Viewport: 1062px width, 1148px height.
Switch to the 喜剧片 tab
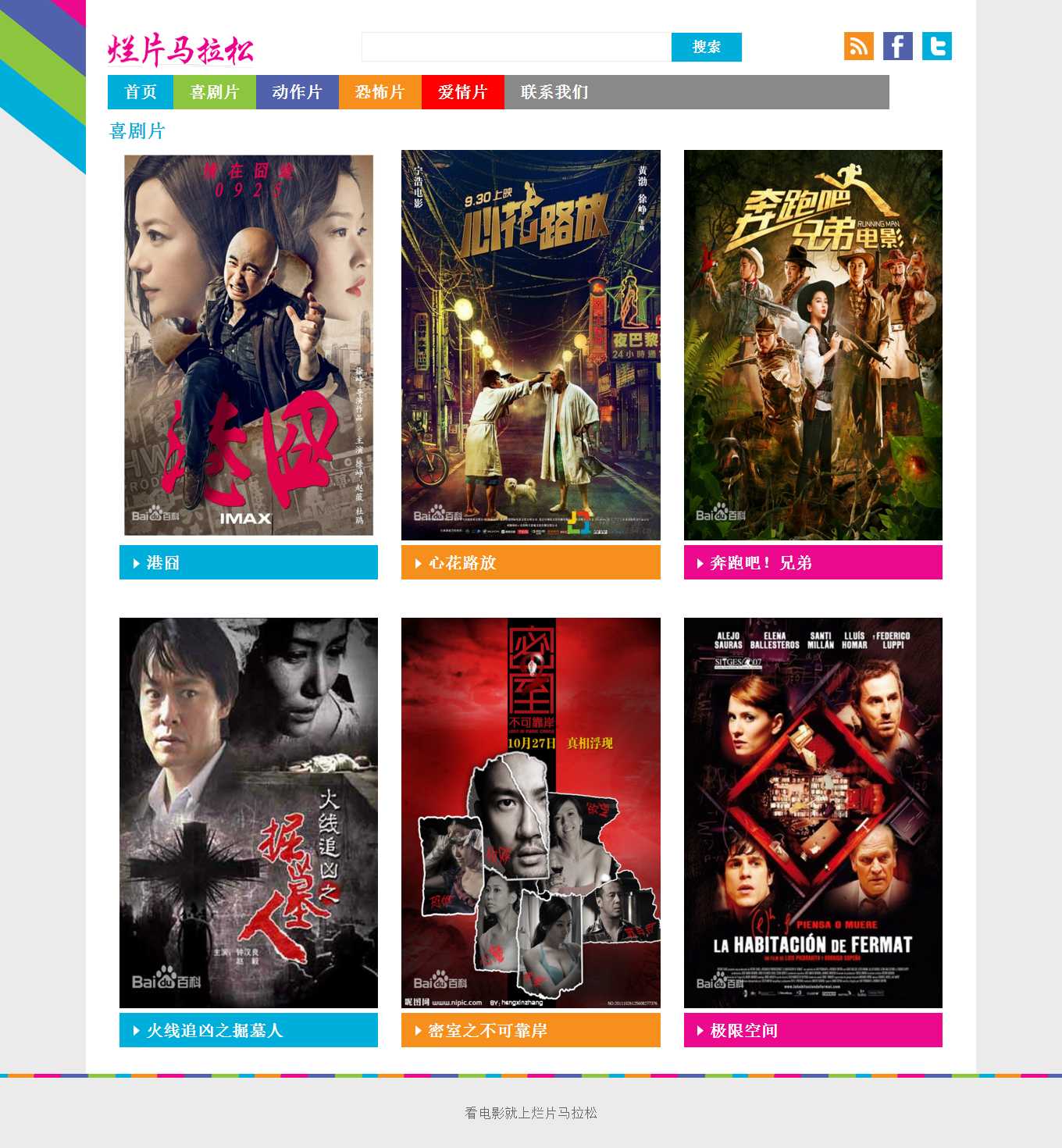pyautogui.click(x=215, y=92)
